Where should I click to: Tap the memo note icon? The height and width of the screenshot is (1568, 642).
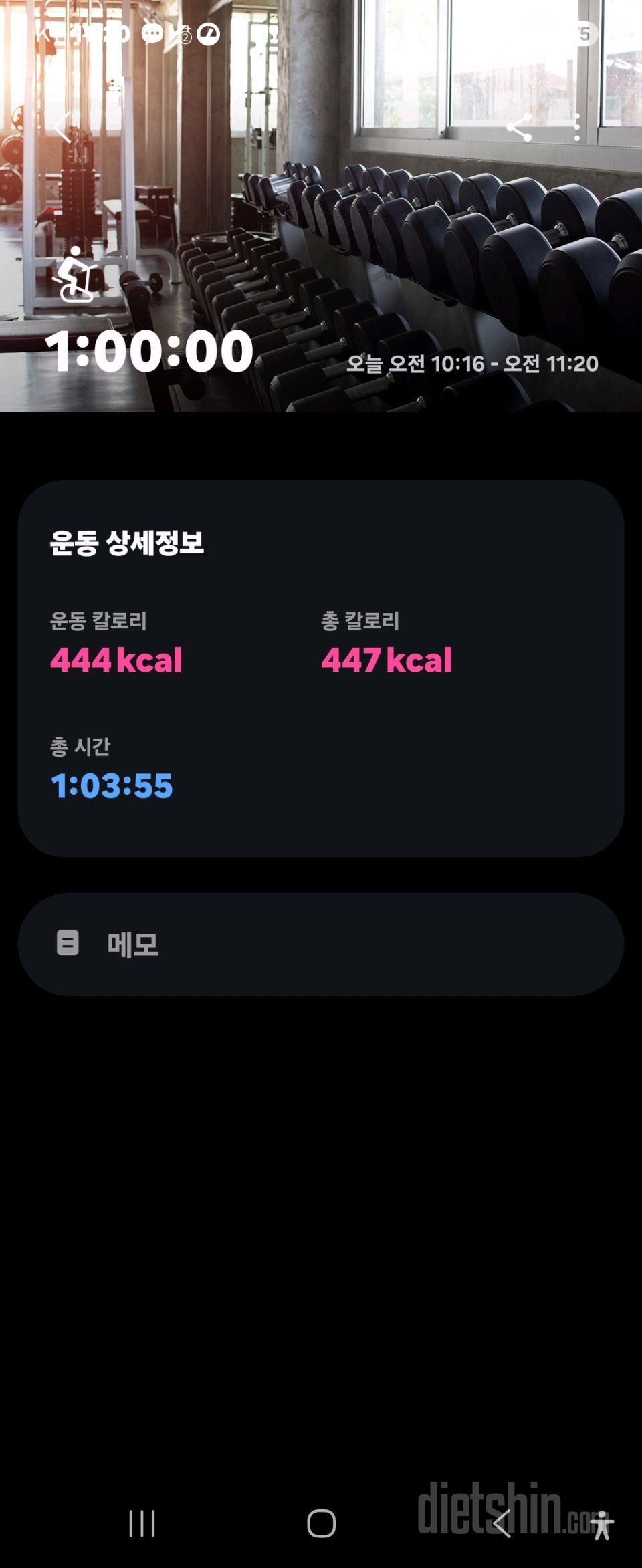pyautogui.click(x=67, y=942)
